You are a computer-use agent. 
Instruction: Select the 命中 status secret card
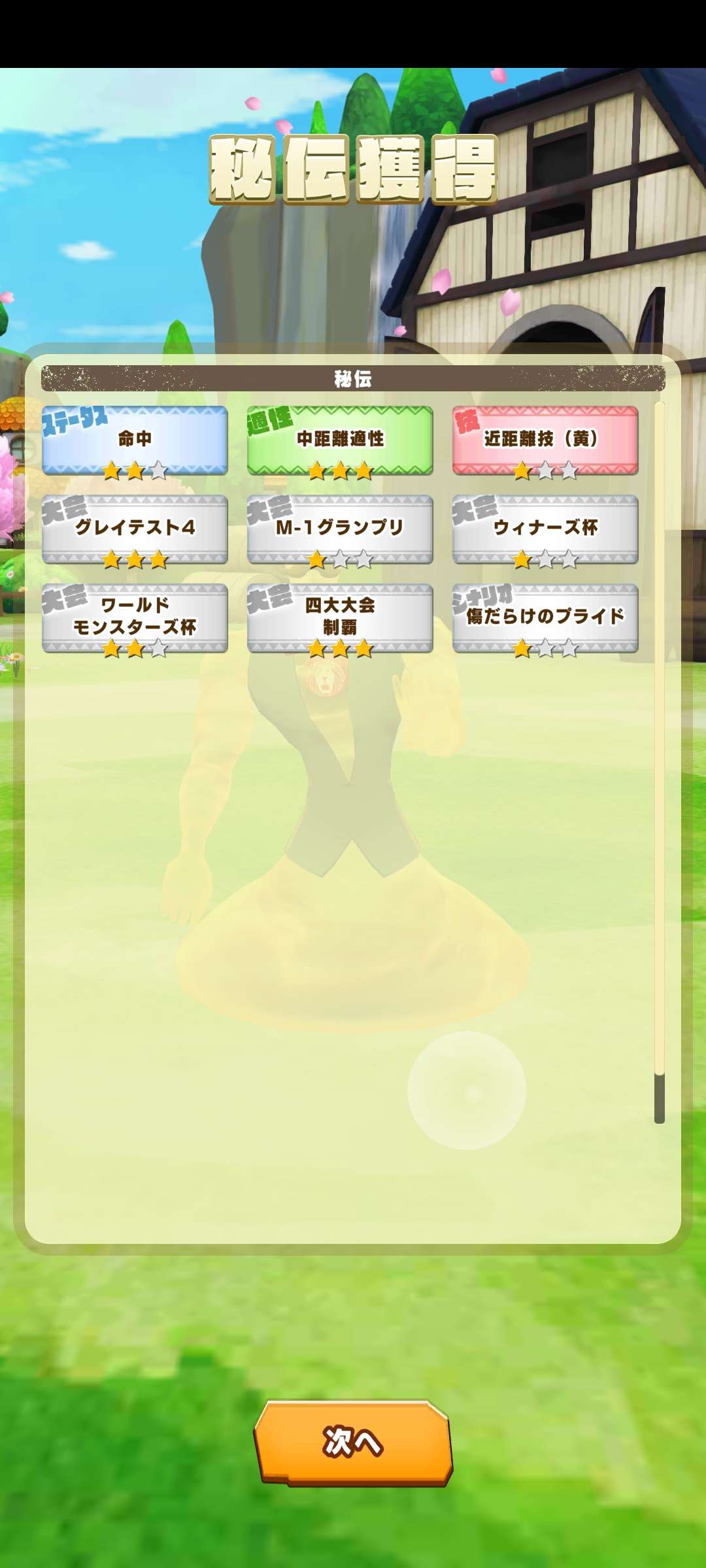pyautogui.click(x=135, y=440)
